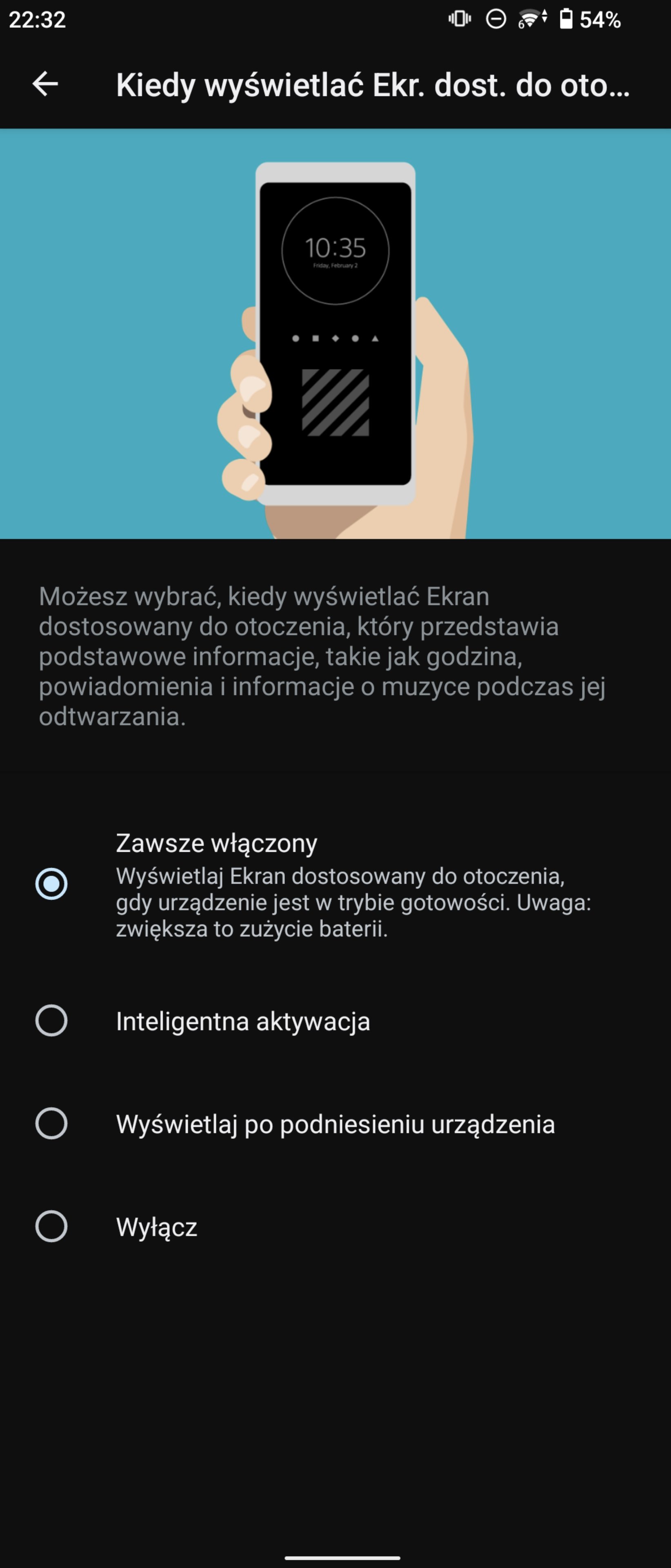The height and width of the screenshot is (1568, 671).
Task: Select Wyświetlaj po podniesieniu urządzenia
Action: coord(52,1124)
